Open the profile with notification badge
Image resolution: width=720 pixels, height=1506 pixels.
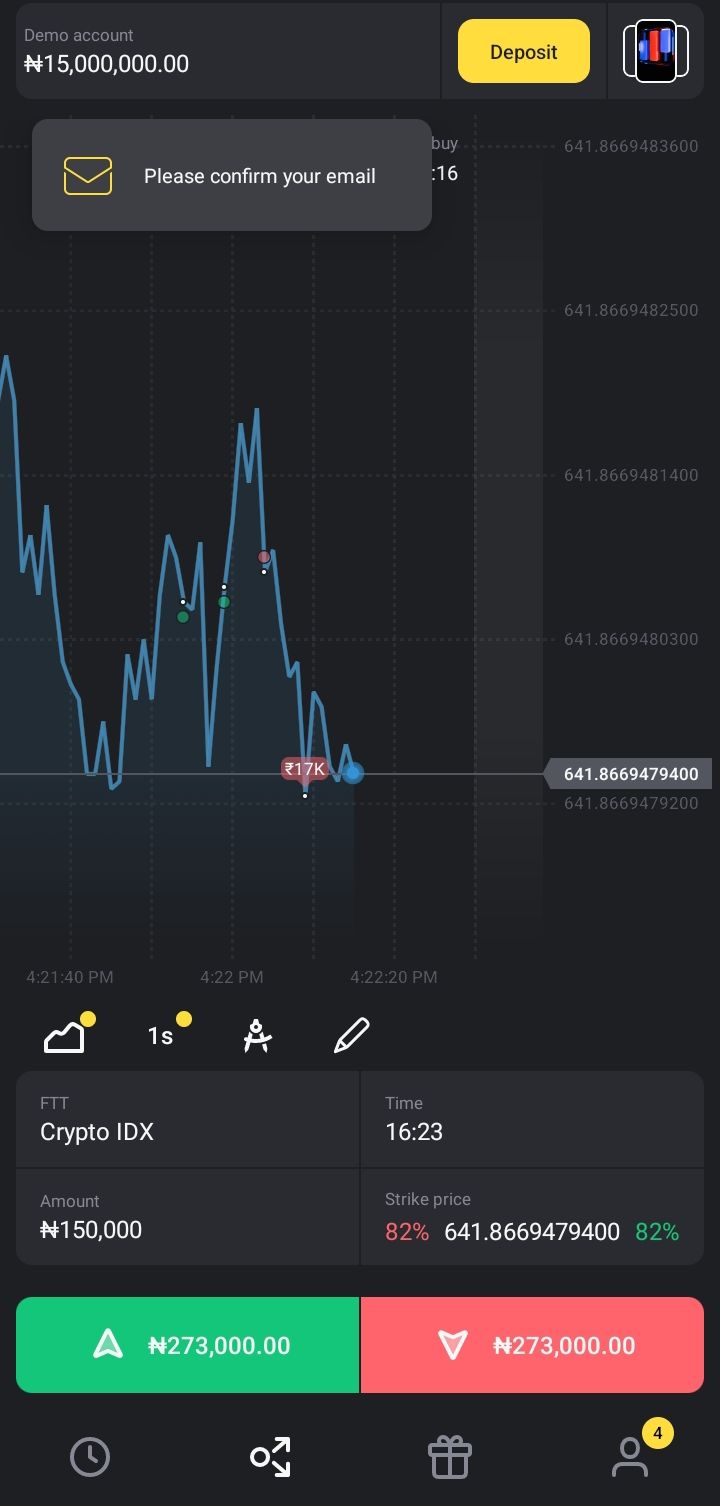pos(630,1457)
